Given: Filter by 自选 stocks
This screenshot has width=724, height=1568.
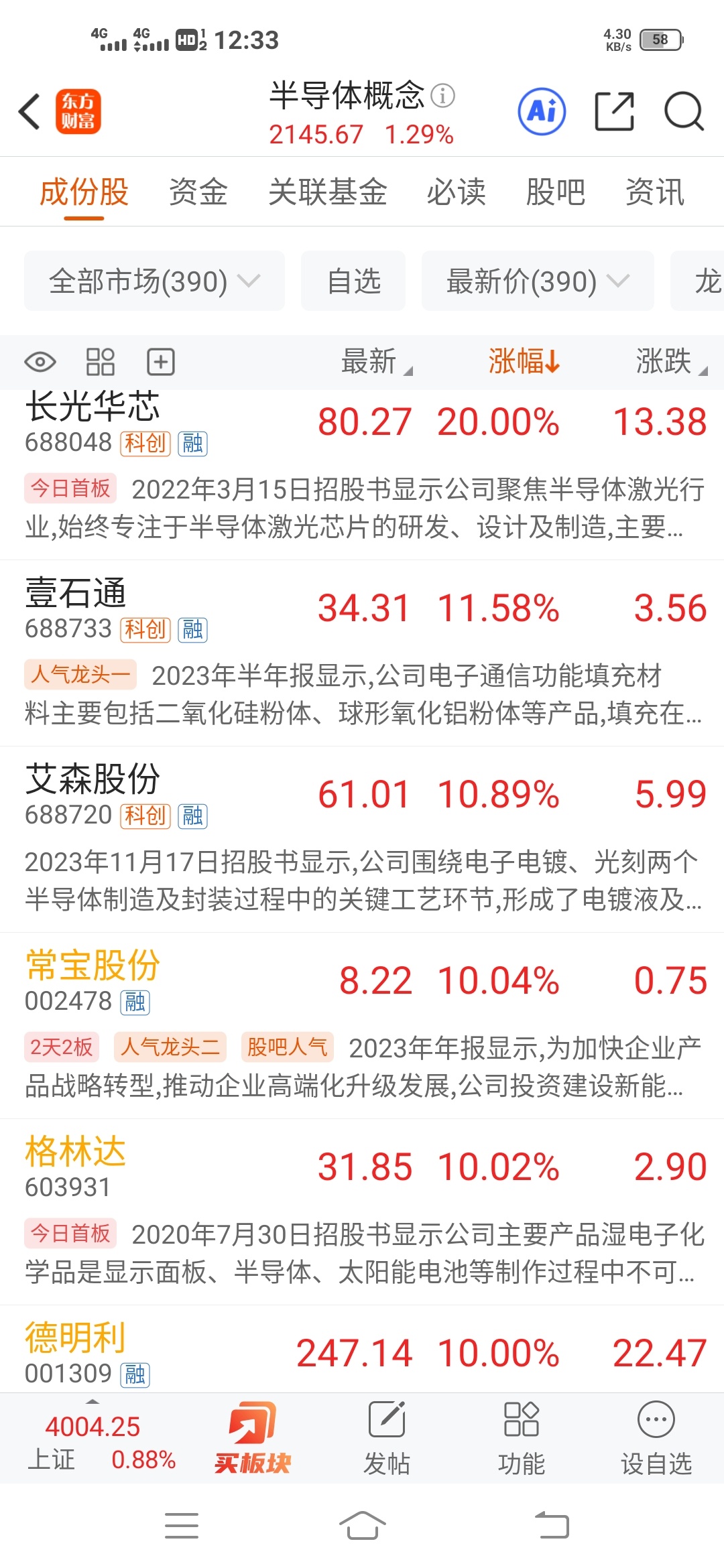Looking at the screenshot, I should [x=353, y=281].
